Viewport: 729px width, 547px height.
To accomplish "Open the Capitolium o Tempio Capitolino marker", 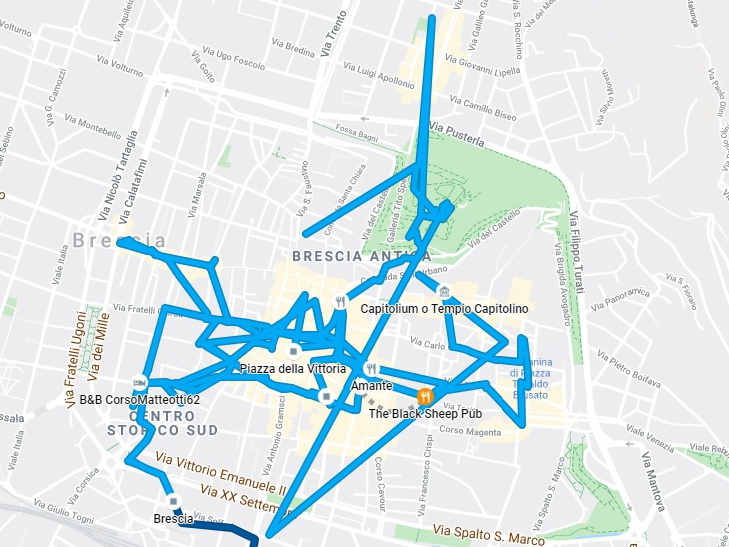I will (444, 293).
